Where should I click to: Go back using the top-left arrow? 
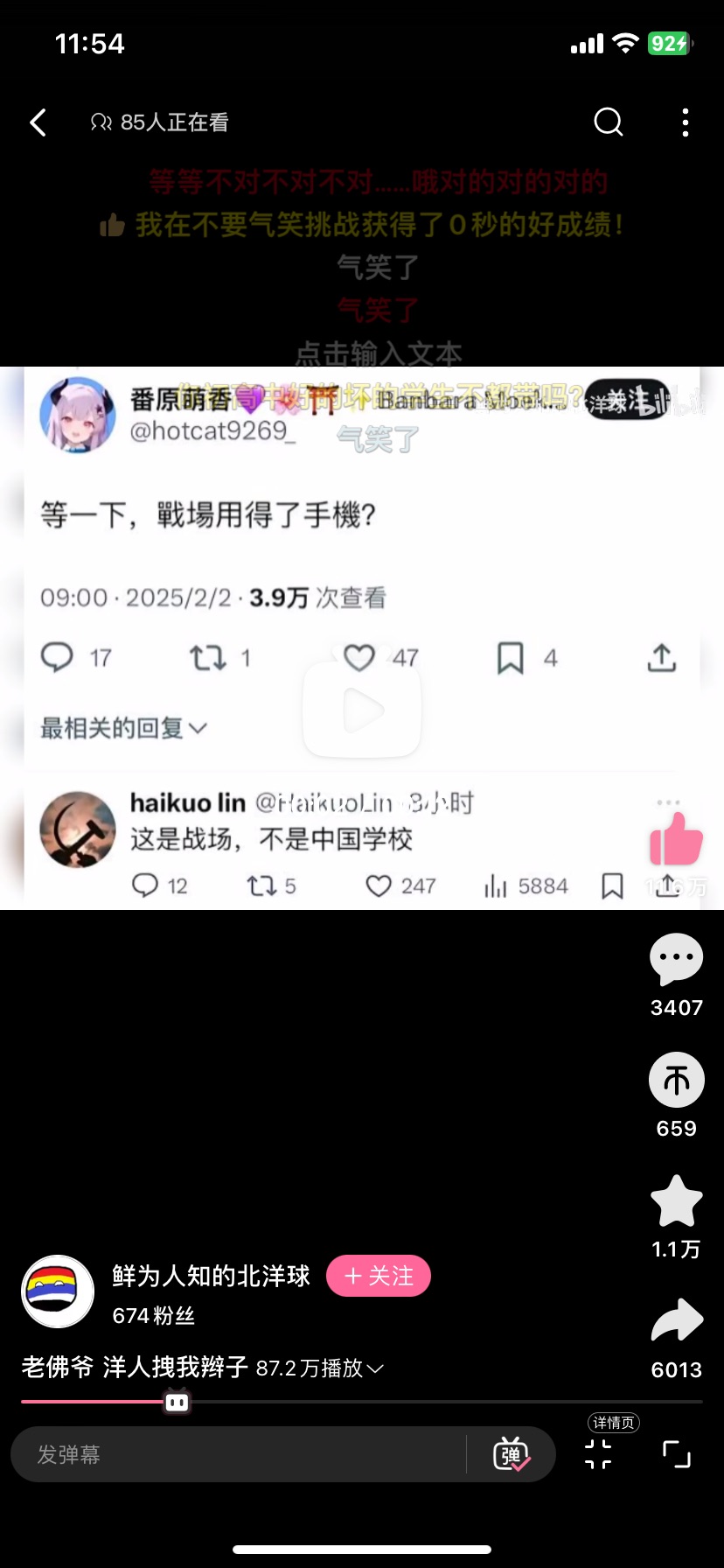(38, 122)
